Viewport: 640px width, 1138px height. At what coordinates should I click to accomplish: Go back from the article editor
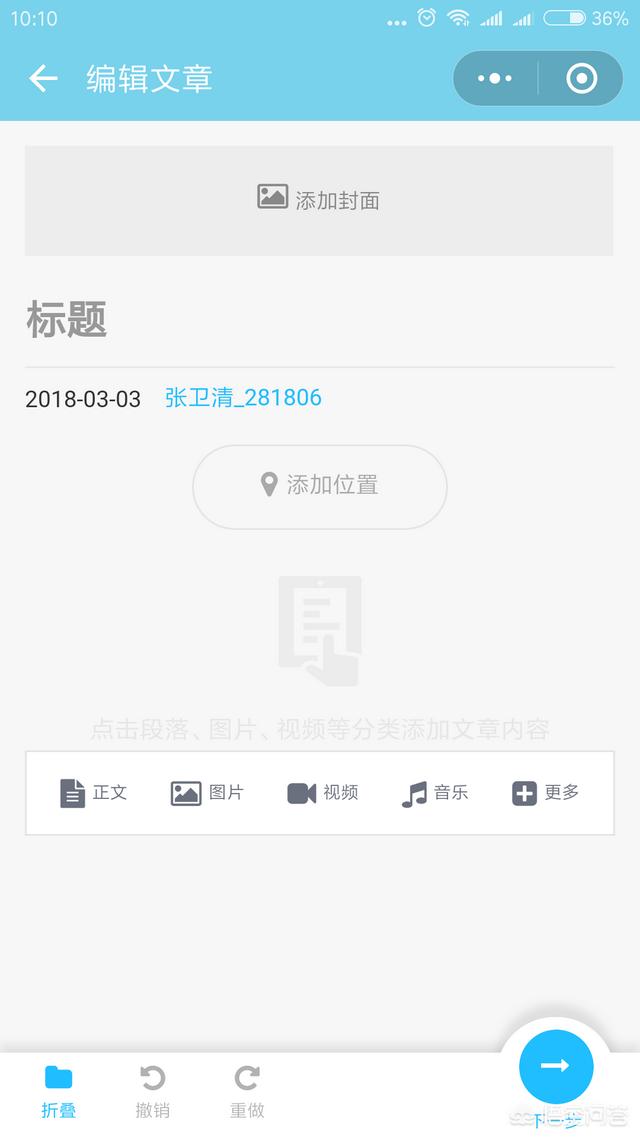coord(43,78)
